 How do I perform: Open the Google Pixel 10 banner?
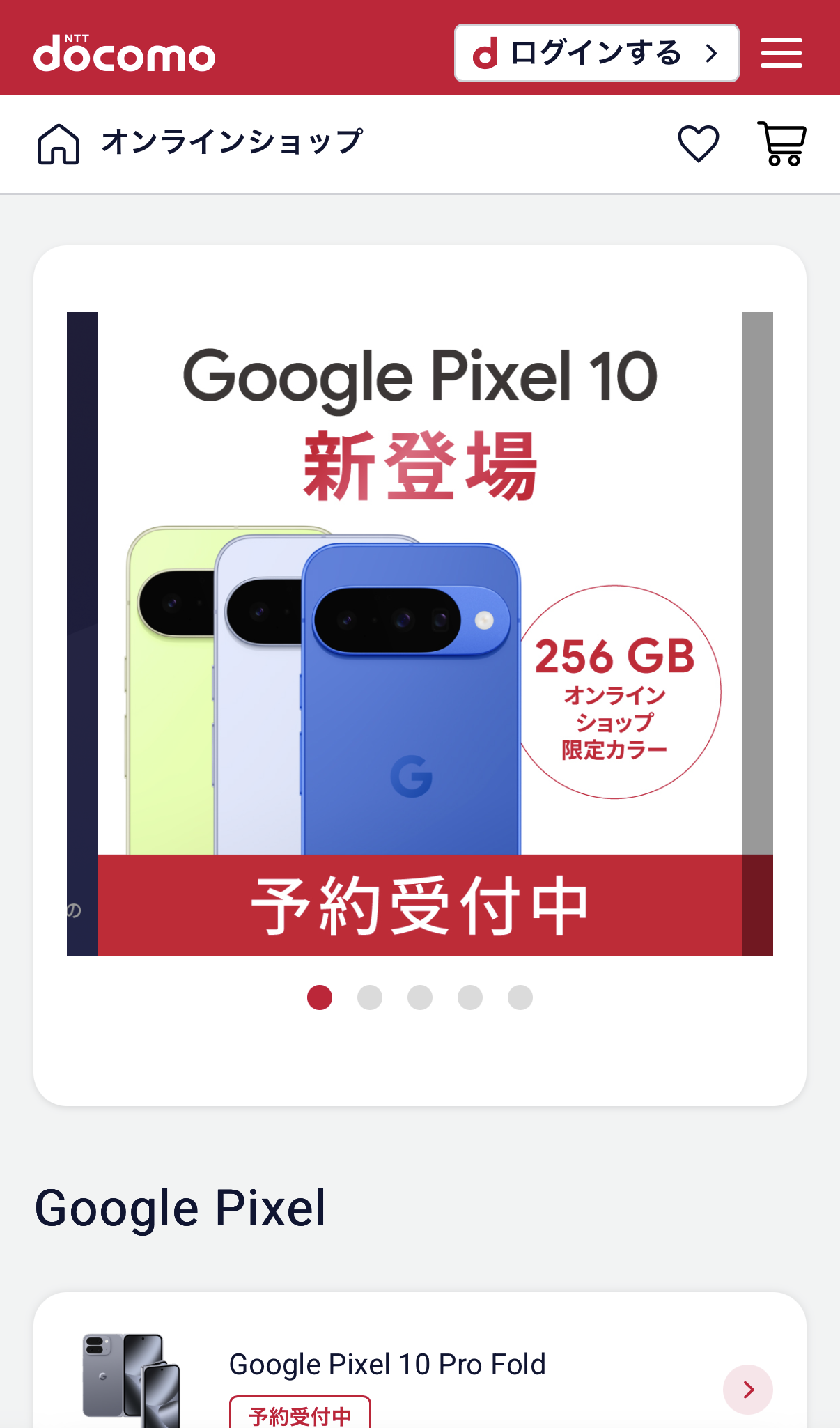419,632
